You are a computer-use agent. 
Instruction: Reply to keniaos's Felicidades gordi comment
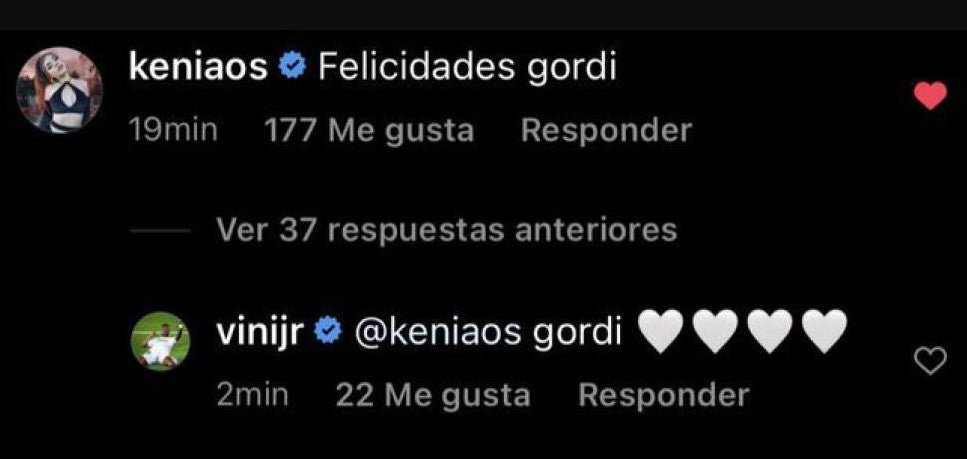pyautogui.click(x=606, y=130)
